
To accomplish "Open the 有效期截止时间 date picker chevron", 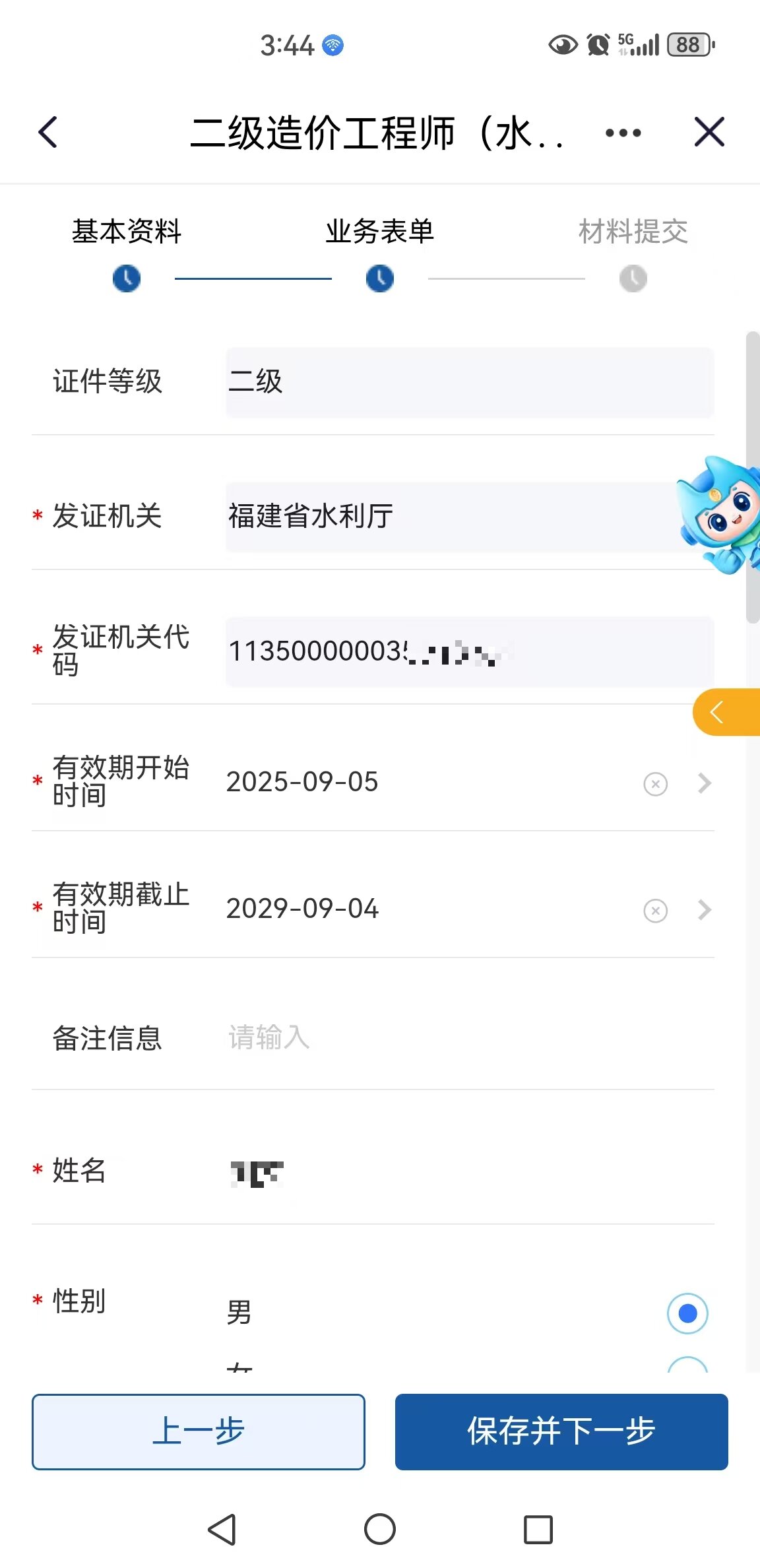I will (705, 911).
